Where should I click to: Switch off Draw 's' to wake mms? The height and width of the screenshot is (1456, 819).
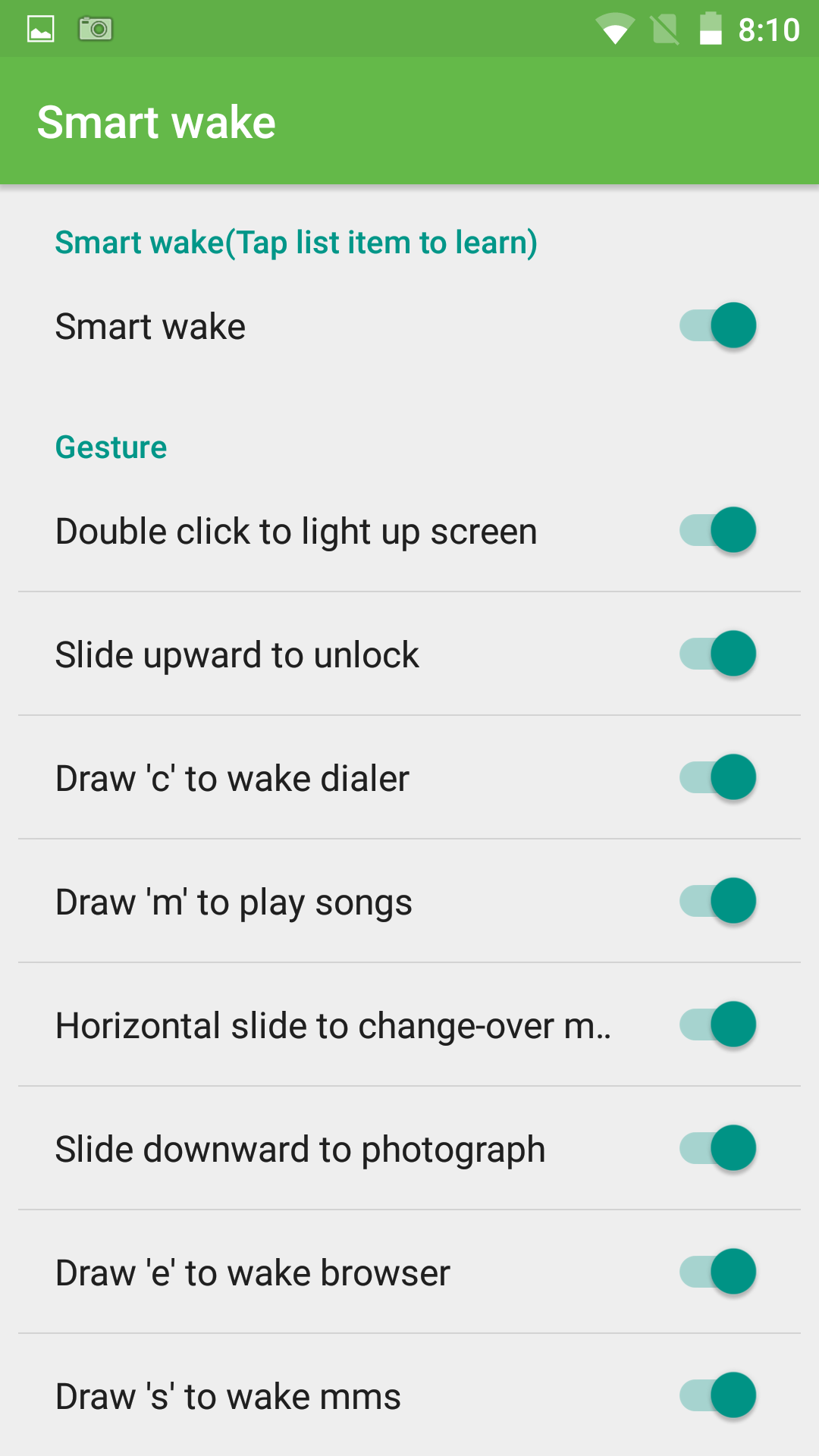click(717, 1395)
